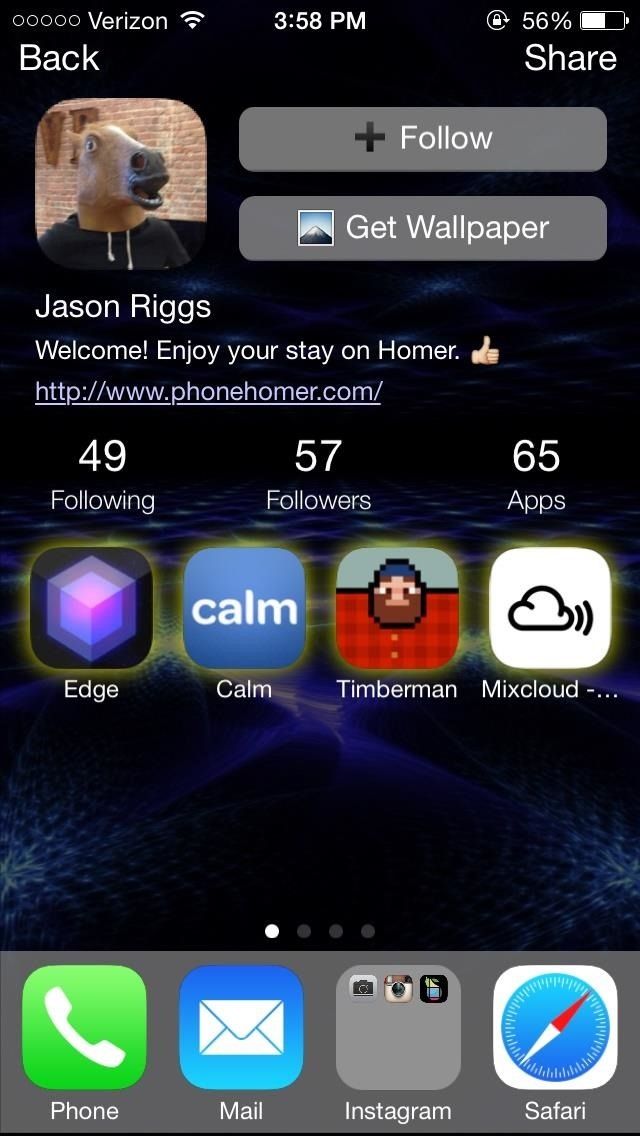View the 57 Followers list
The width and height of the screenshot is (640, 1136).
[x=318, y=475]
